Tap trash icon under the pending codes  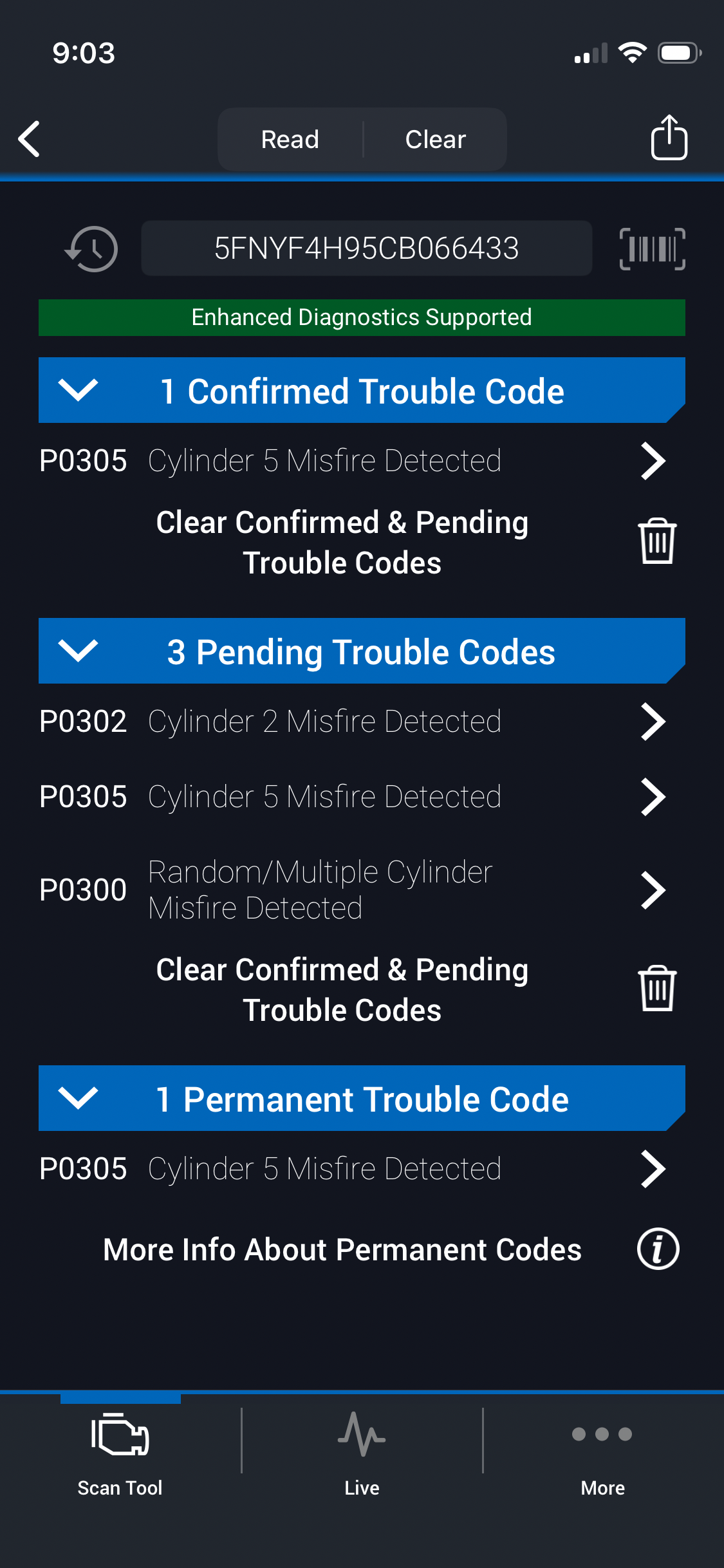[x=657, y=989]
